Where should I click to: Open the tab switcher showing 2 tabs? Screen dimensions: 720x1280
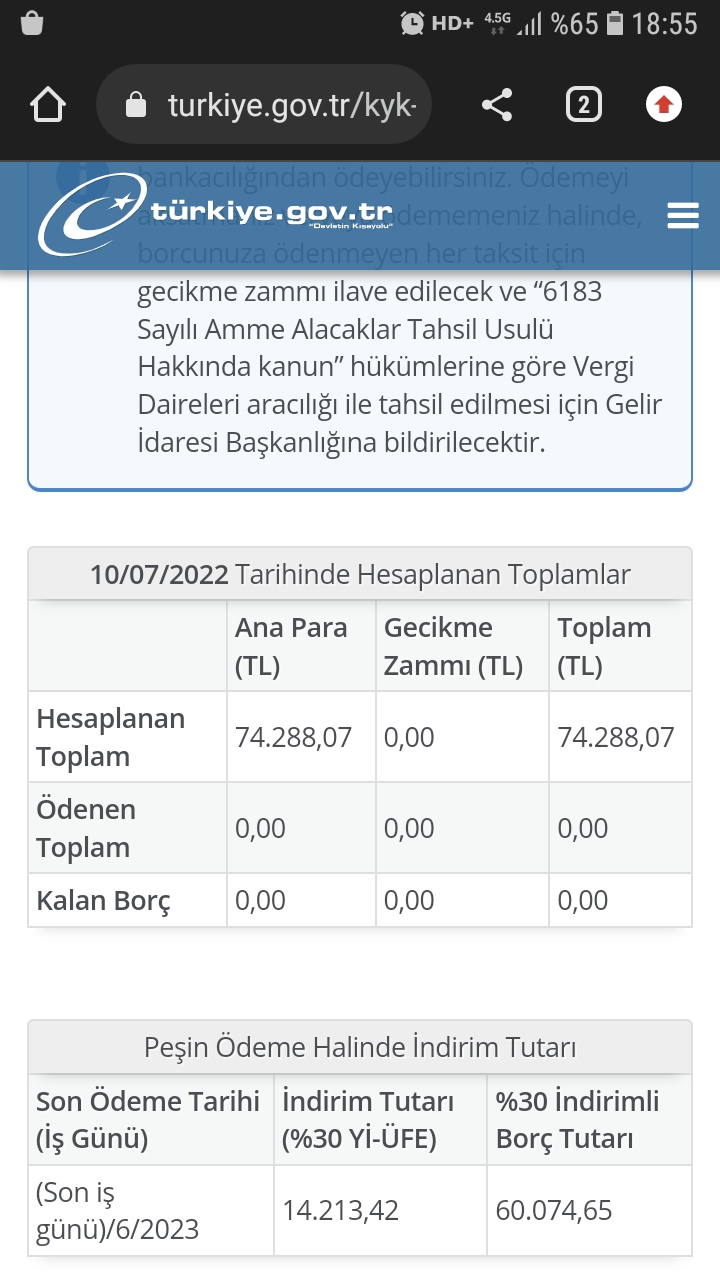point(584,105)
